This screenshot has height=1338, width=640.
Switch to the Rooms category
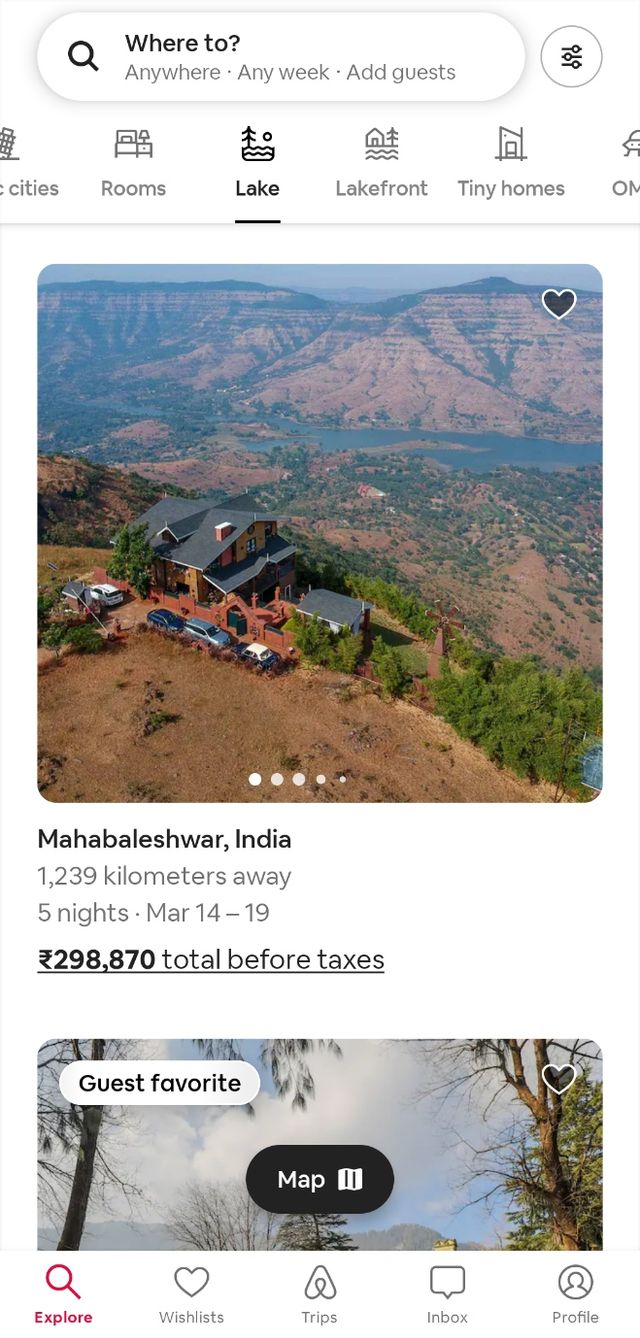click(x=133, y=163)
